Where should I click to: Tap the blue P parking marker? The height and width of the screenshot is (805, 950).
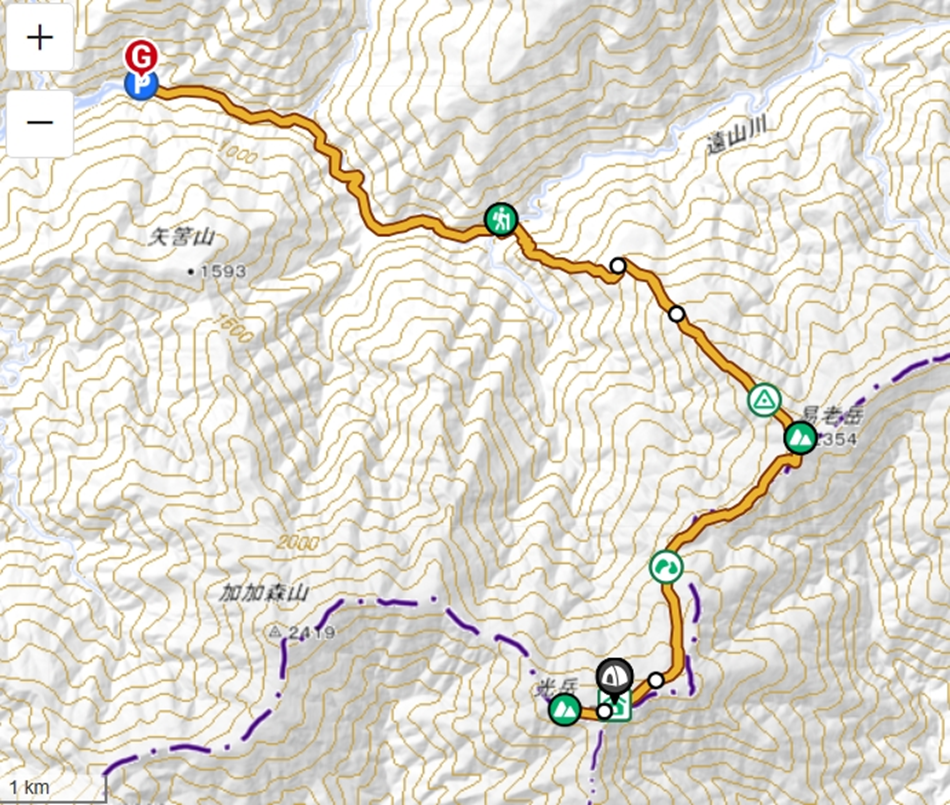point(141,86)
